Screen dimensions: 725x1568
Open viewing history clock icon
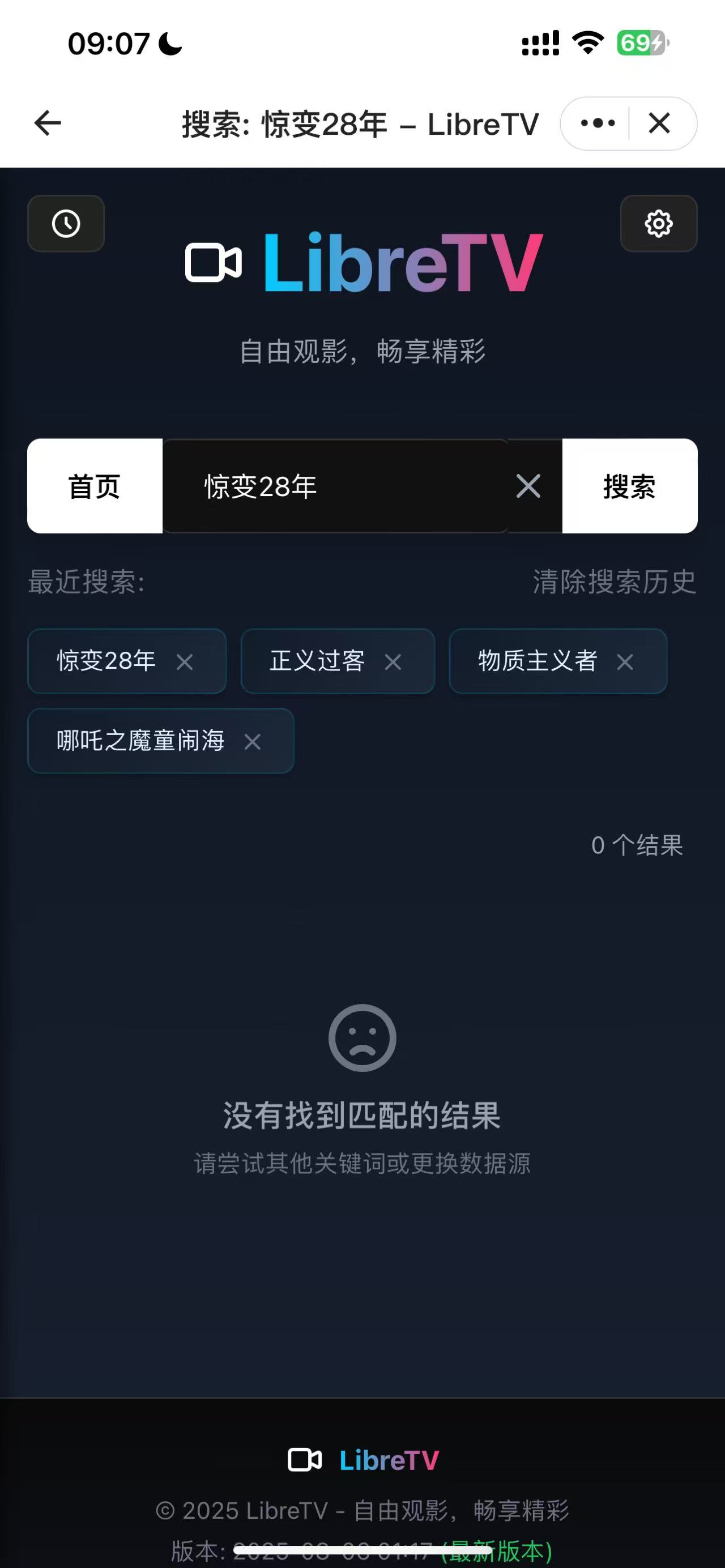(66, 223)
